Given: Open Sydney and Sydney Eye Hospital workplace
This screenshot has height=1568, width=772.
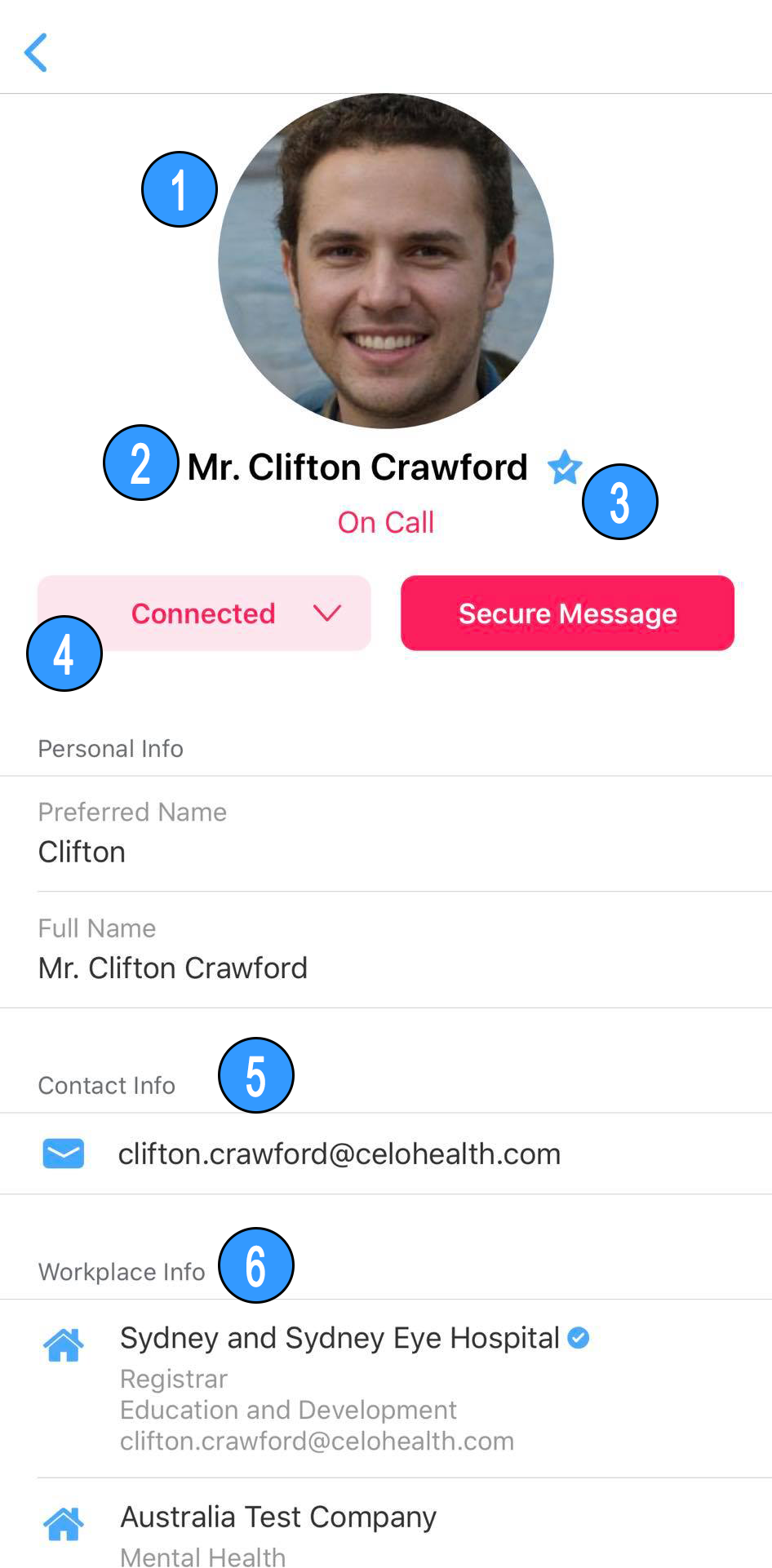Looking at the screenshot, I should pos(386,1389).
